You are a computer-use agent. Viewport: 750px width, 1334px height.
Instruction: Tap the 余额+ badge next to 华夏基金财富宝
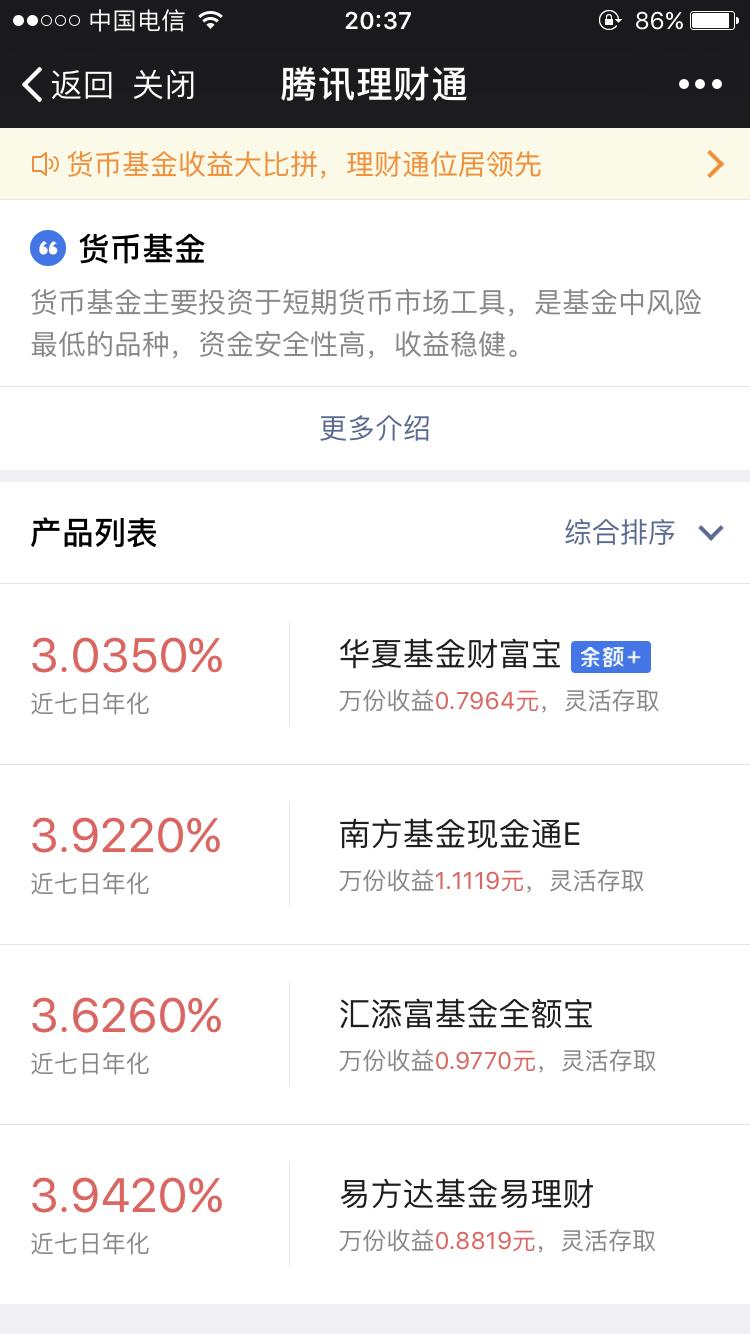tap(611, 656)
